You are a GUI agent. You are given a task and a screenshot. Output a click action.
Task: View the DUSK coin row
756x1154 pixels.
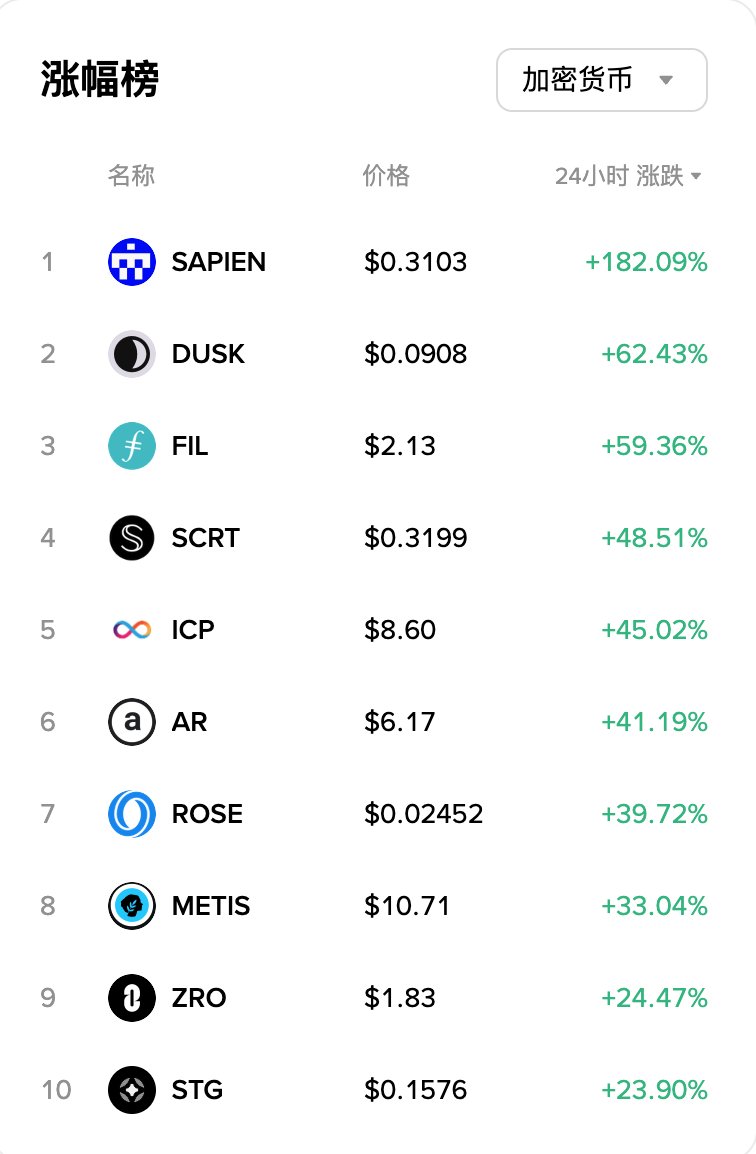click(x=208, y=354)
